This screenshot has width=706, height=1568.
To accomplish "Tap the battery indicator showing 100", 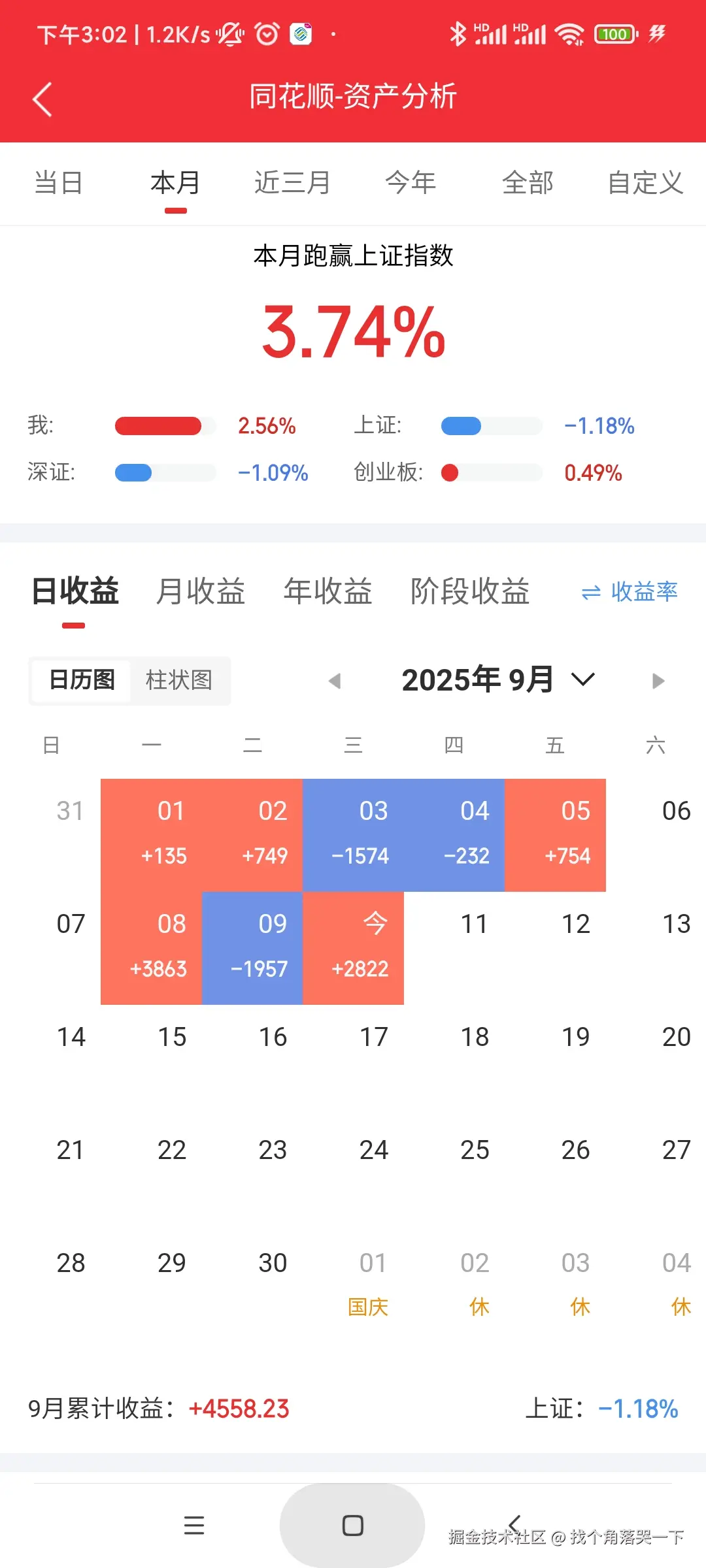I will (613, 33).
